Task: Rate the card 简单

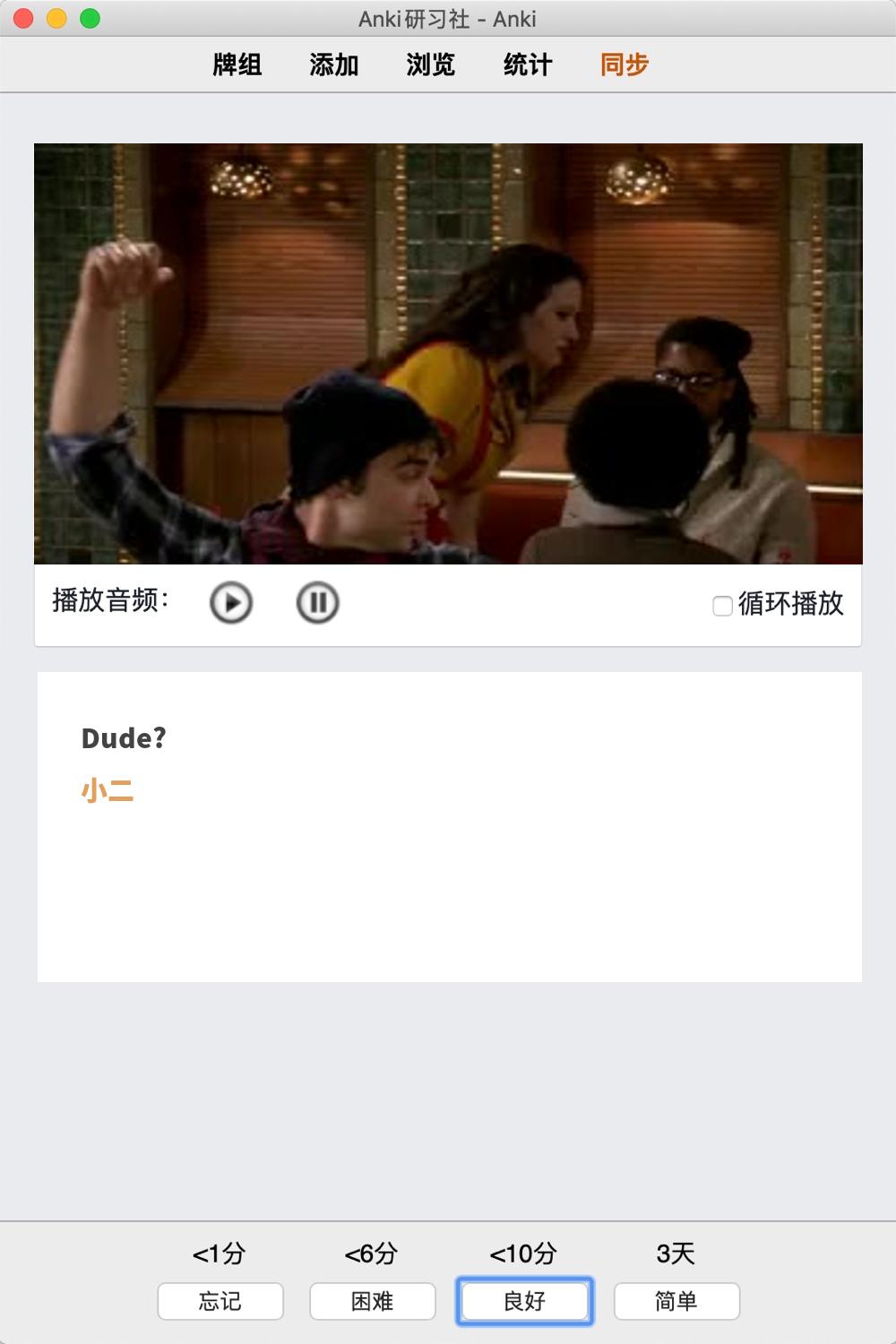Action: [x=676, y=1301]
